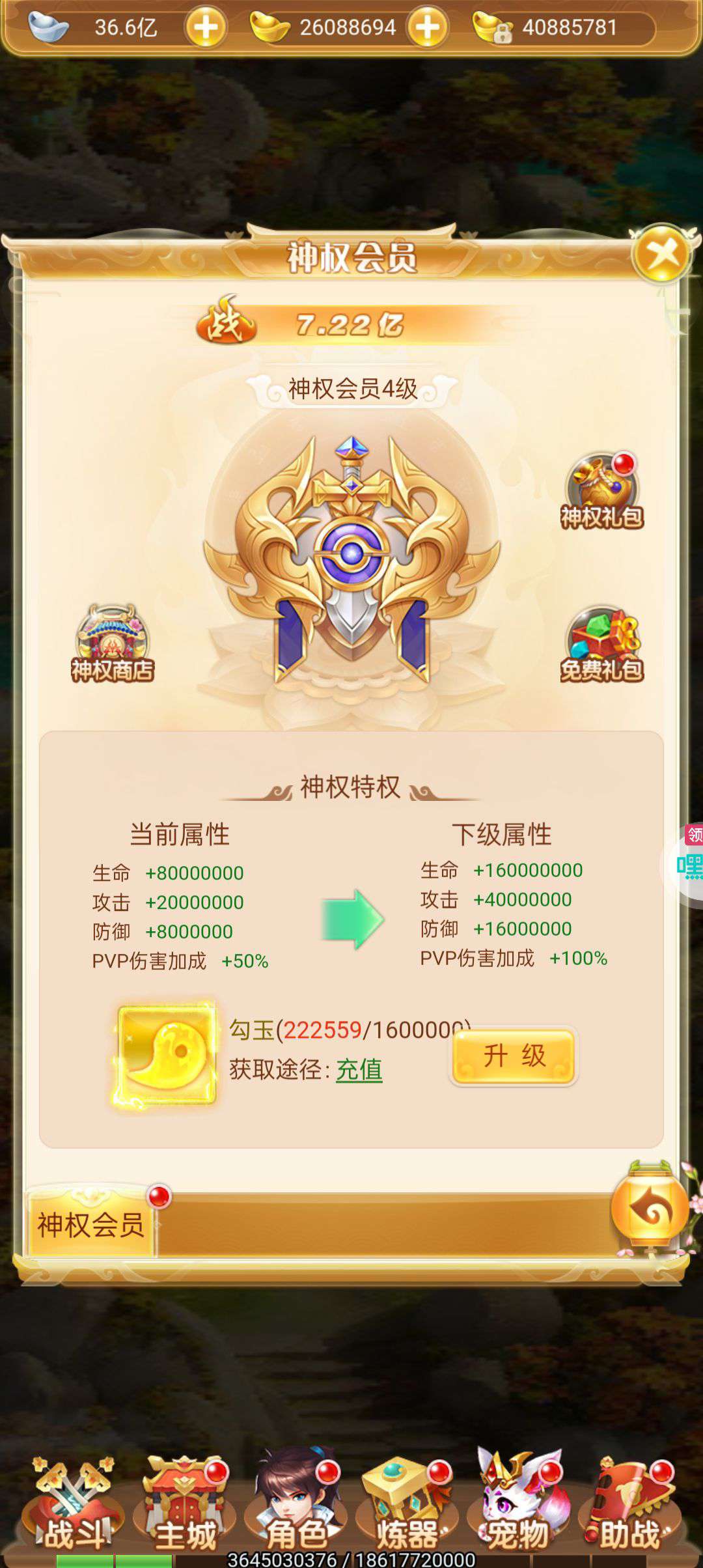Add more gold ingot currency
This screenshot has width=703, height=1568.
(x=427, y=27)
